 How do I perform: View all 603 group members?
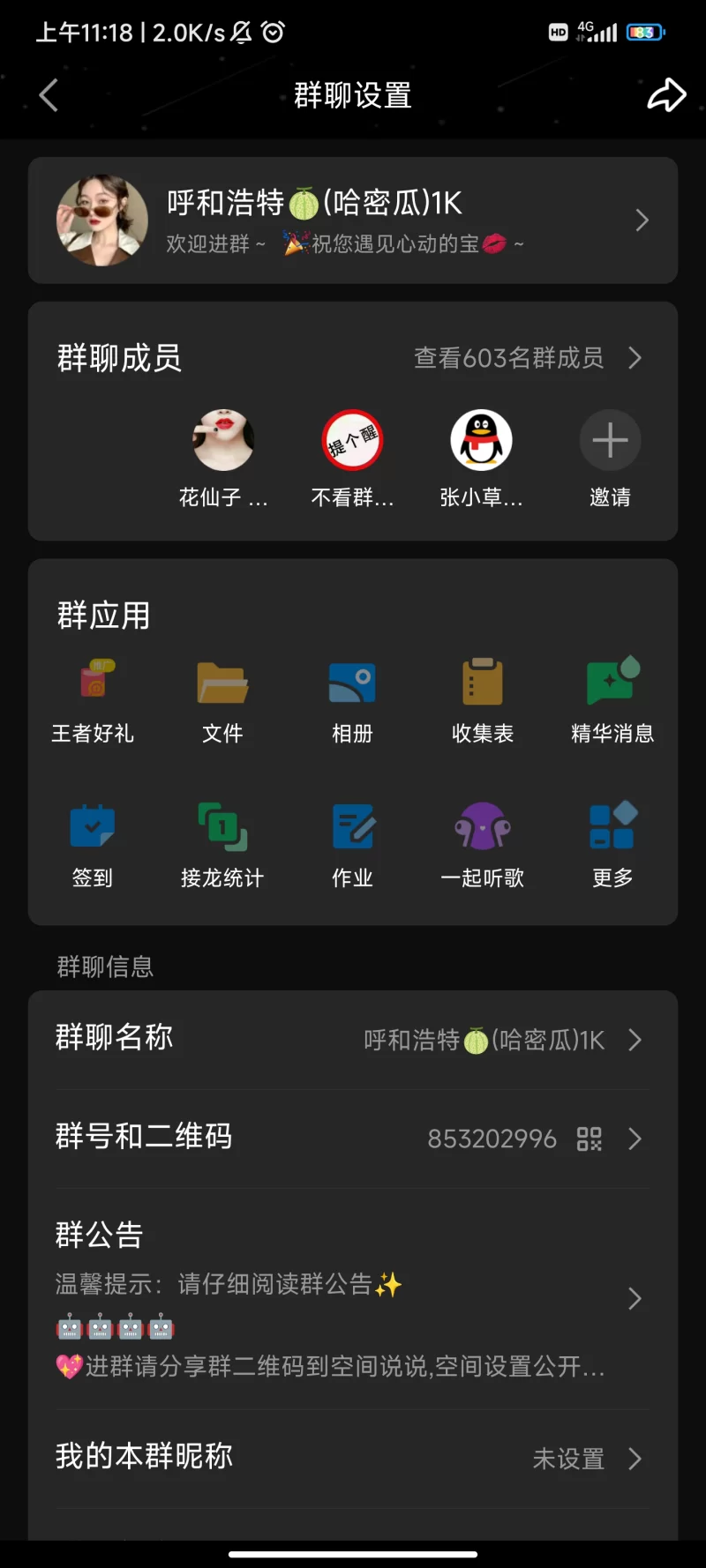[528, 358]
